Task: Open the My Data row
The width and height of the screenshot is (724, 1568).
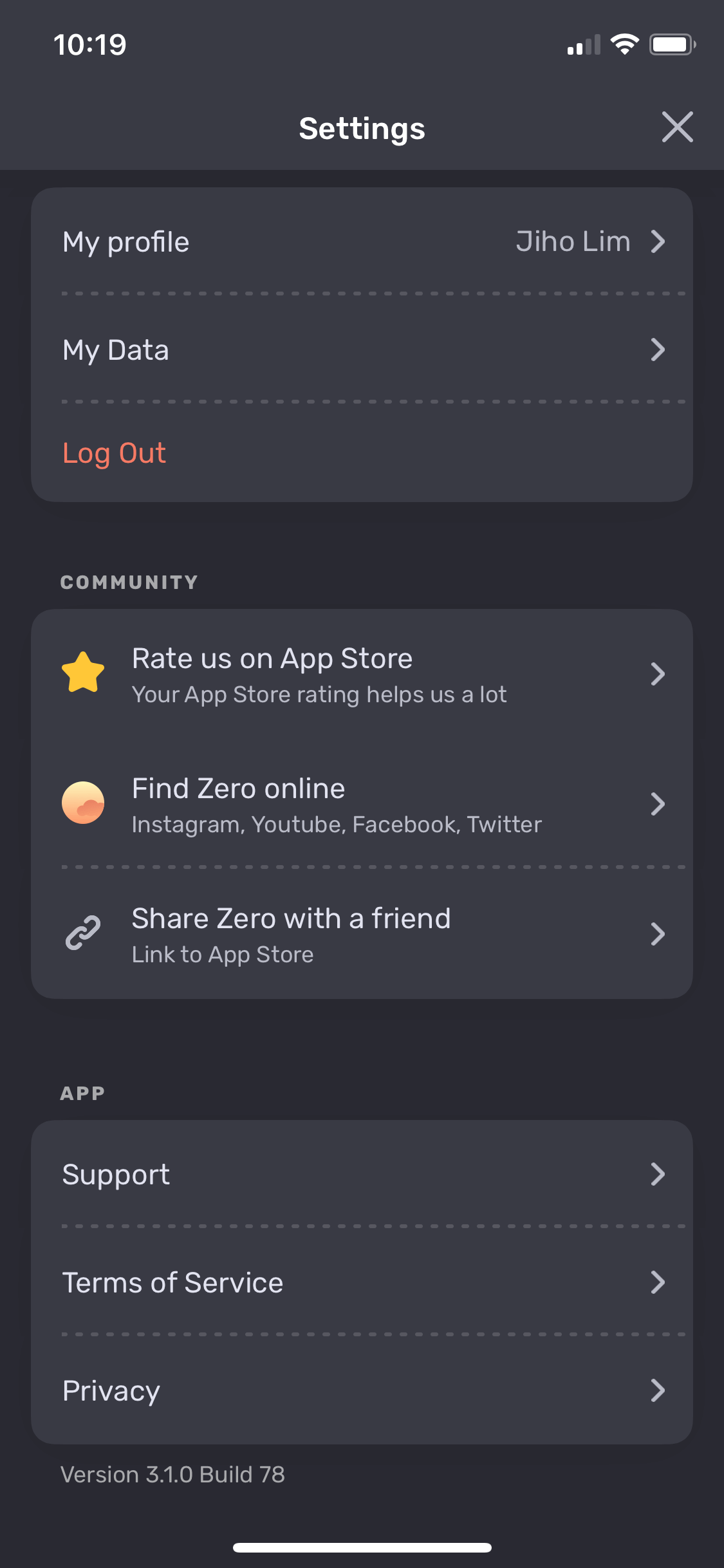Action: point(362,350)
